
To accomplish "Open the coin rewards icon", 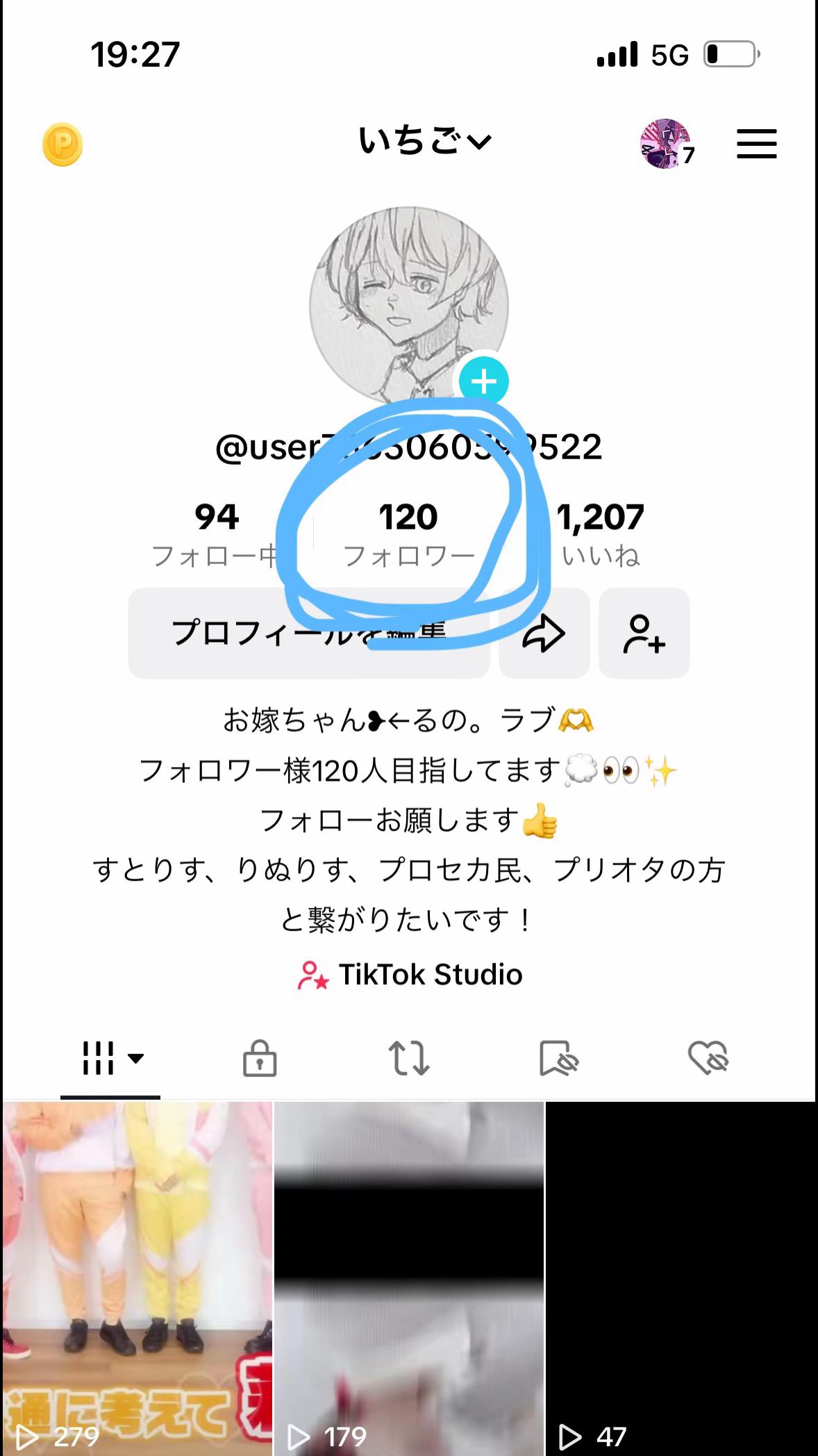I will [62, 144].
